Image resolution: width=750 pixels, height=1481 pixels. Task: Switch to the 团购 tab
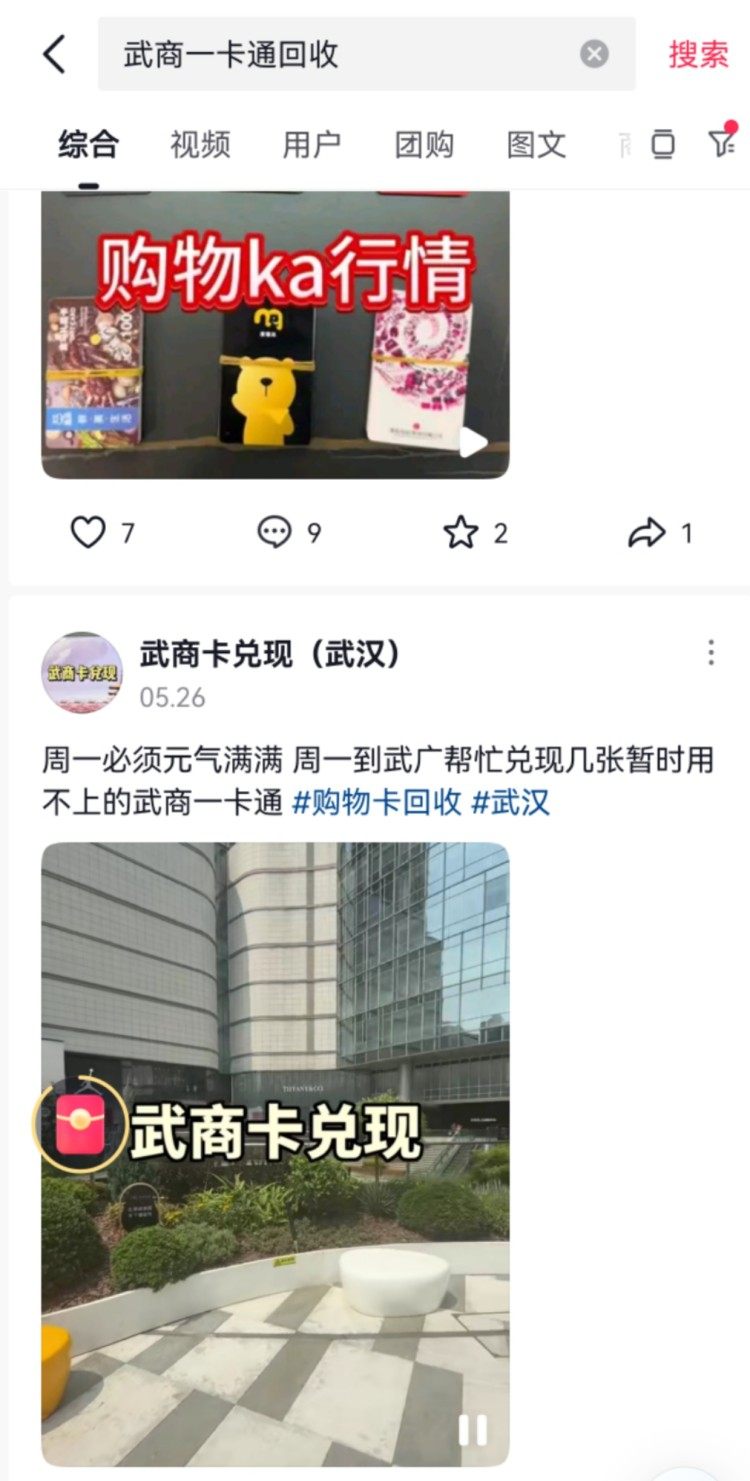424,144
